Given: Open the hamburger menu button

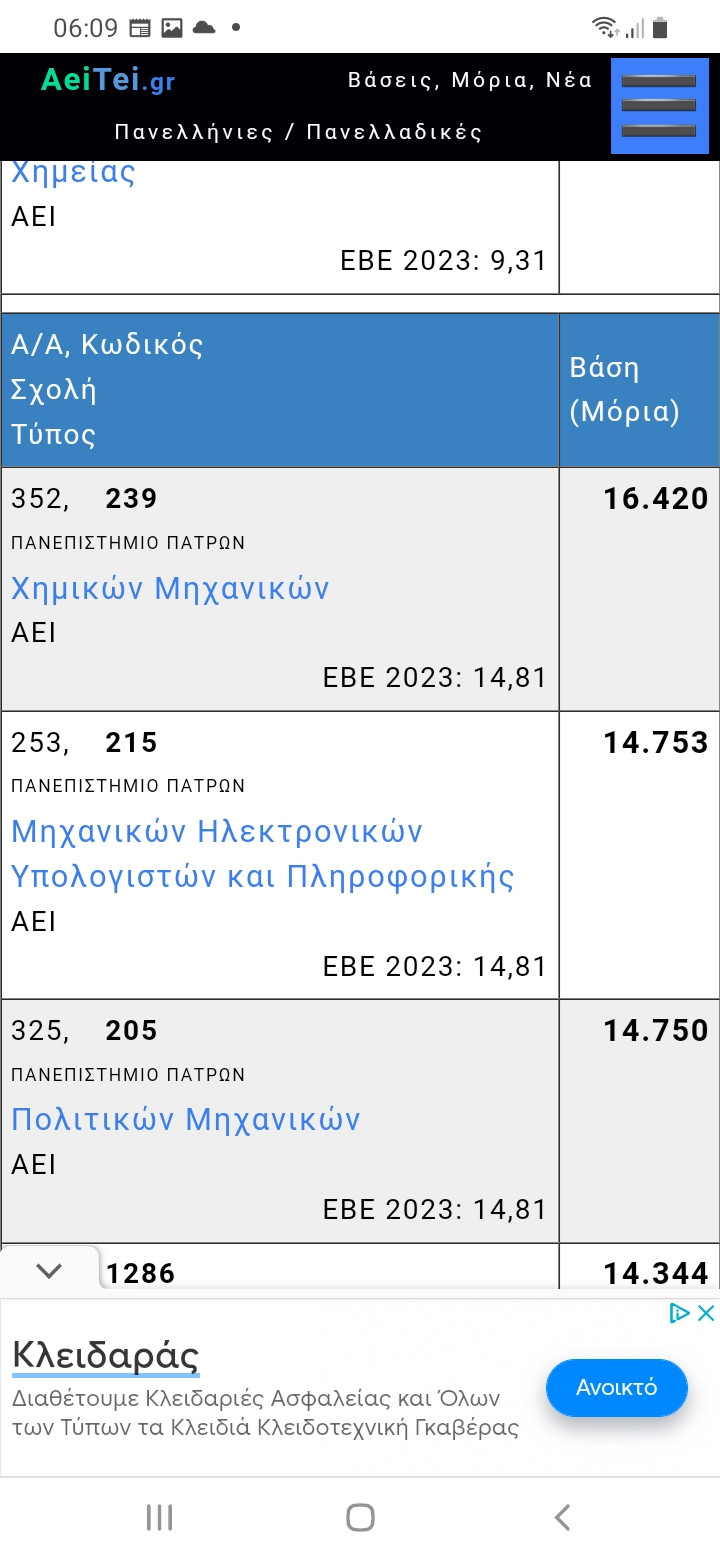Looking at the screenshot, I should pyautogui.click(x=660, y=106).
